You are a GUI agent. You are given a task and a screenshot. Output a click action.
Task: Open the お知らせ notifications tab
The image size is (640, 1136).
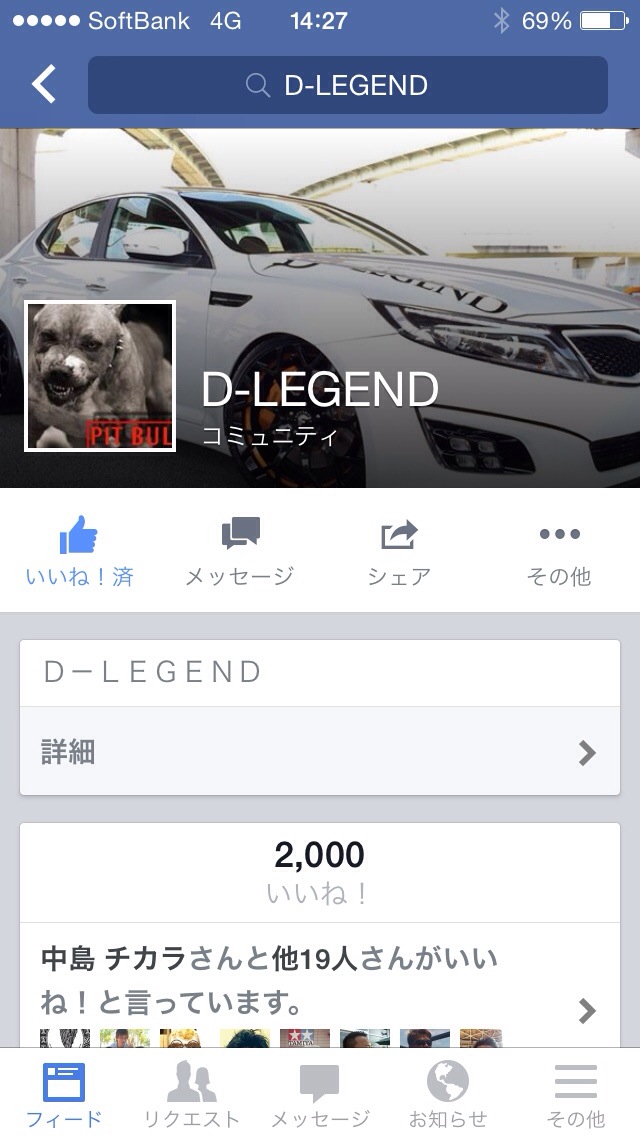pos(447,1094)
